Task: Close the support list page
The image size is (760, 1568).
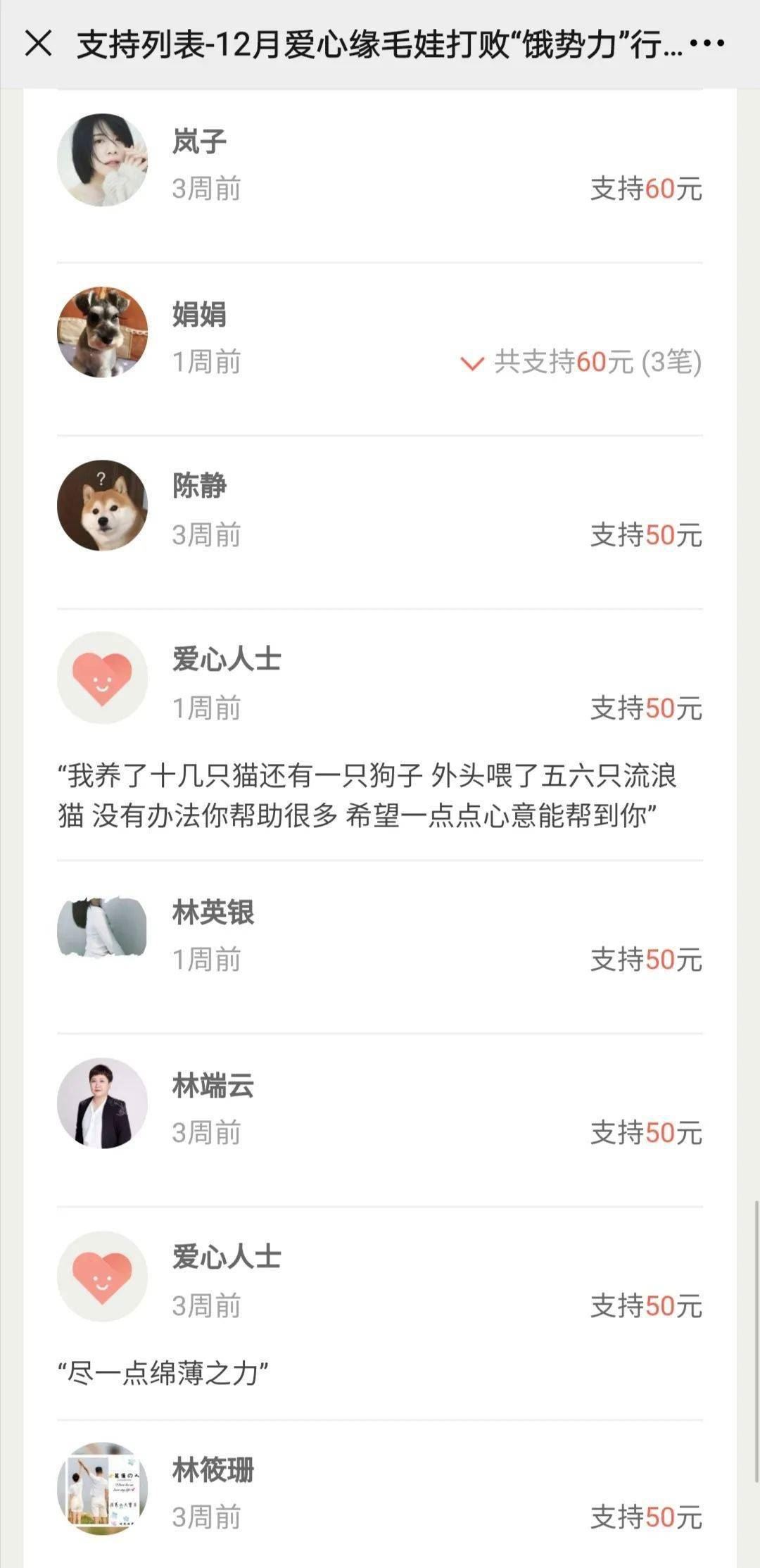Action: (40, 44)
